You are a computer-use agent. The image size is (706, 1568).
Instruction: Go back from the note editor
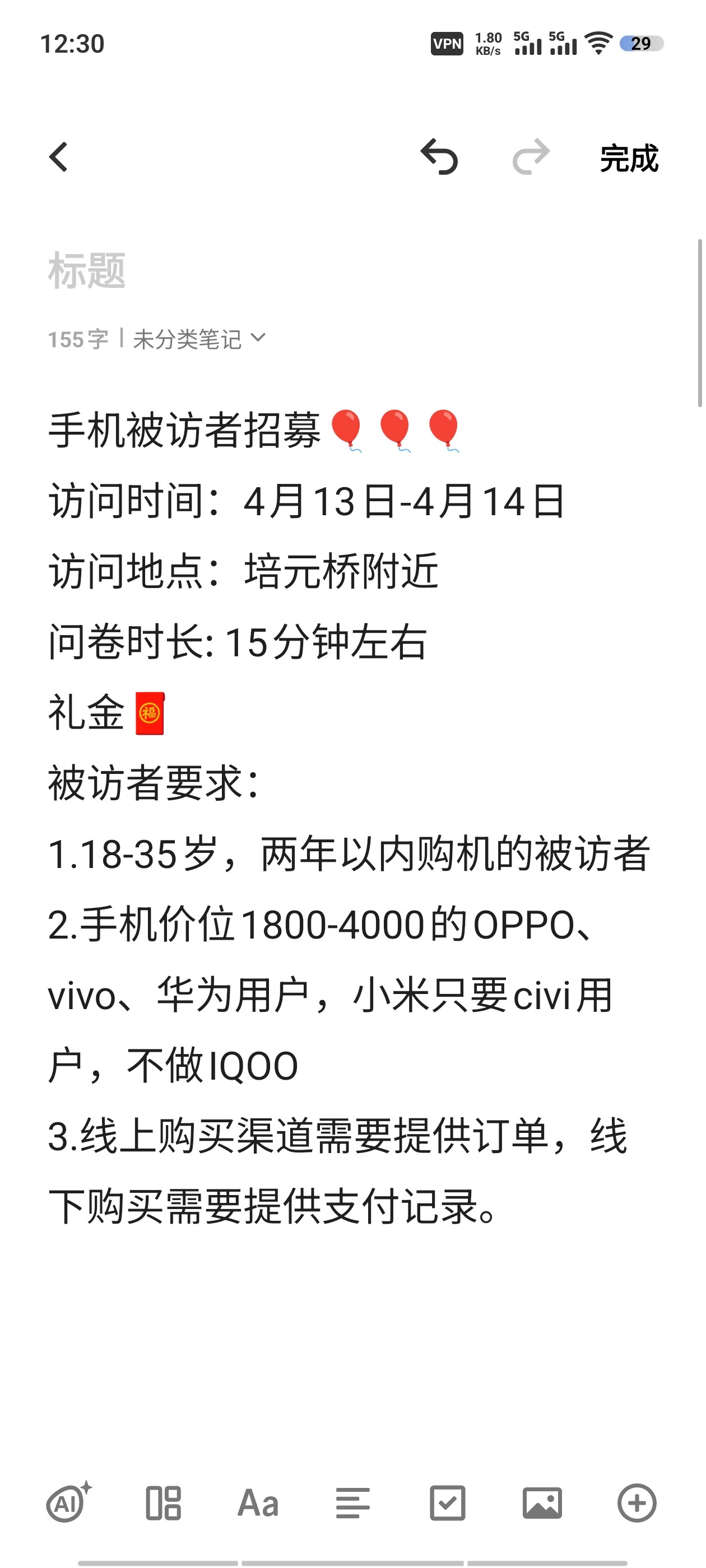click(x=58, y=158)
